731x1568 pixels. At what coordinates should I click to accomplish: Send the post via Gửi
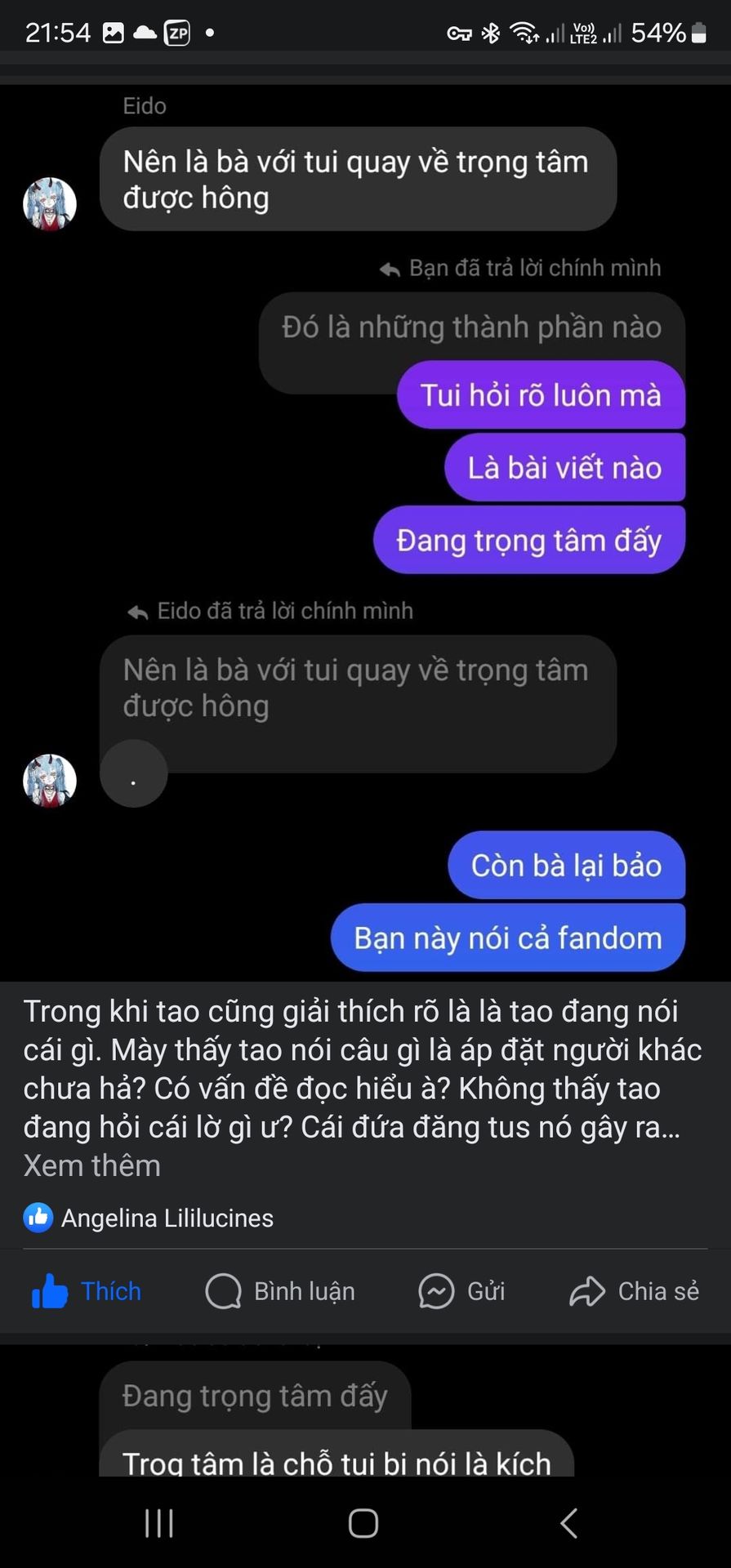[461, 1291]
